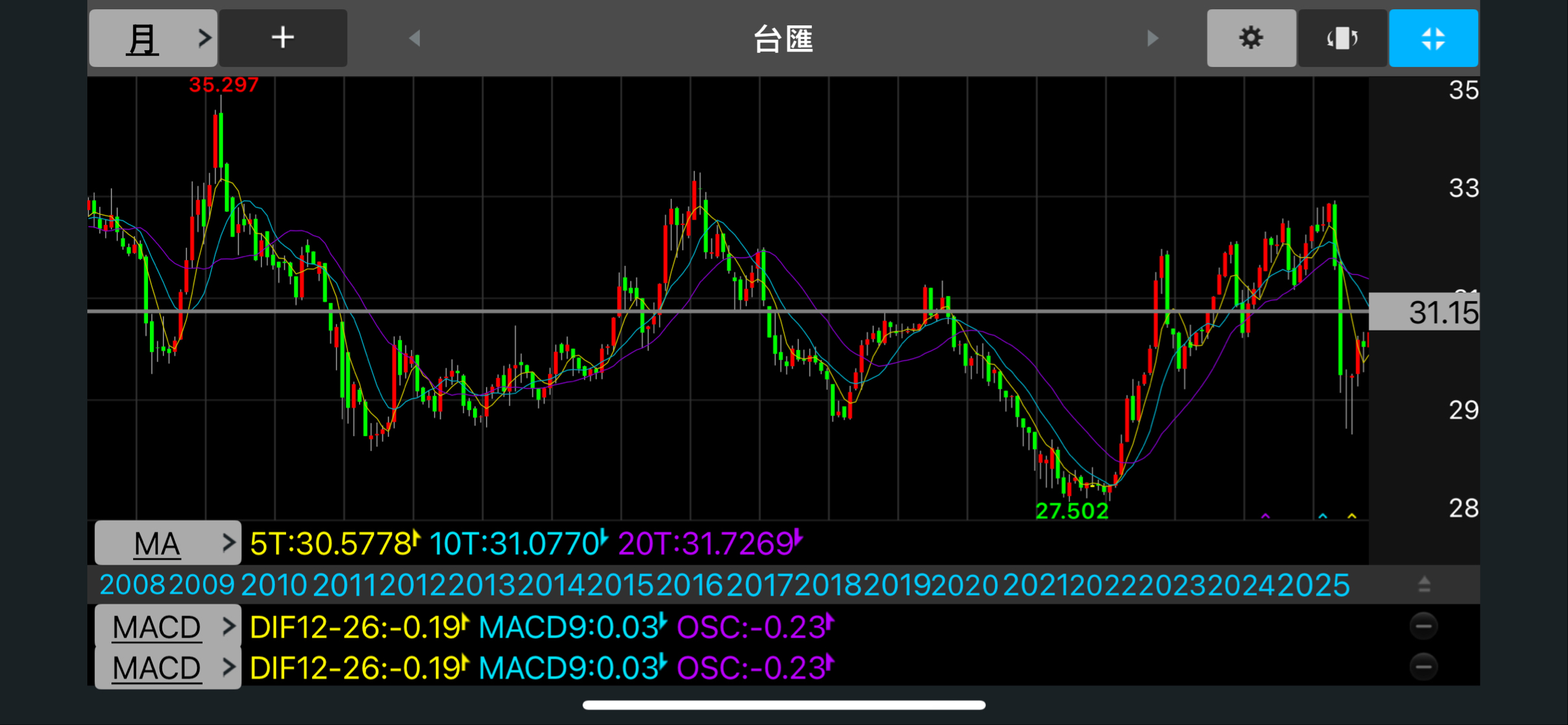Change the first MACD indicator
The height and width of the screenshot is (725, 1568).
click(168, 627)
